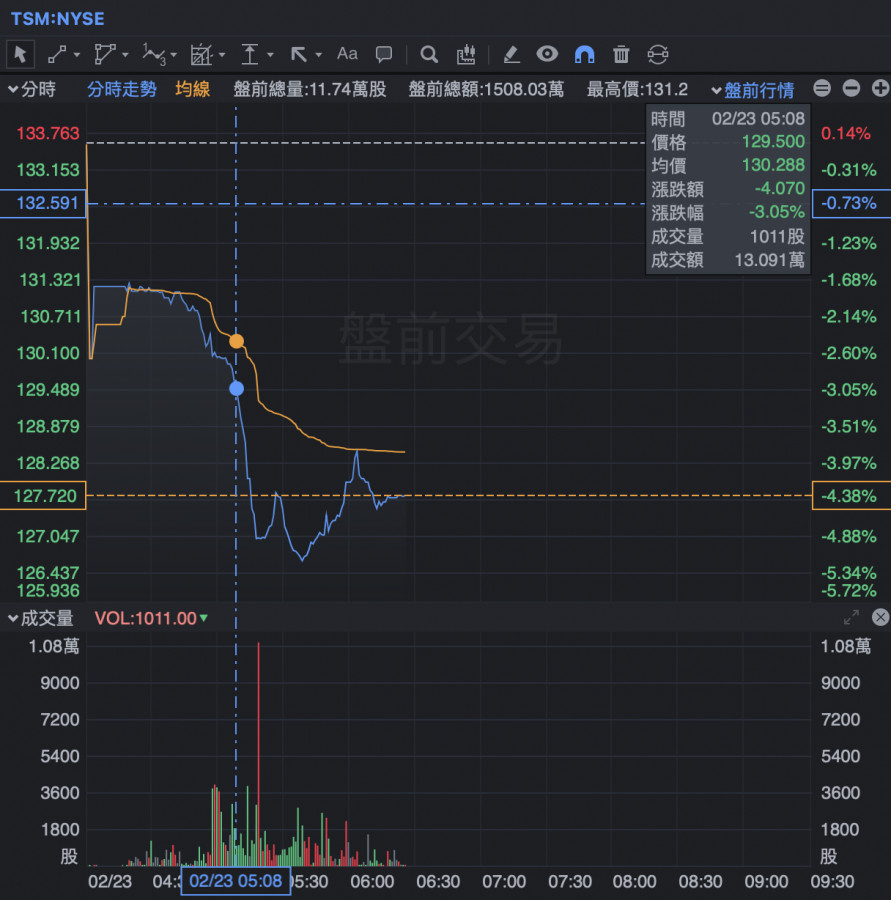
Task: Select the eraser tool
Action: pyautogui.click(x=511, y=54)
